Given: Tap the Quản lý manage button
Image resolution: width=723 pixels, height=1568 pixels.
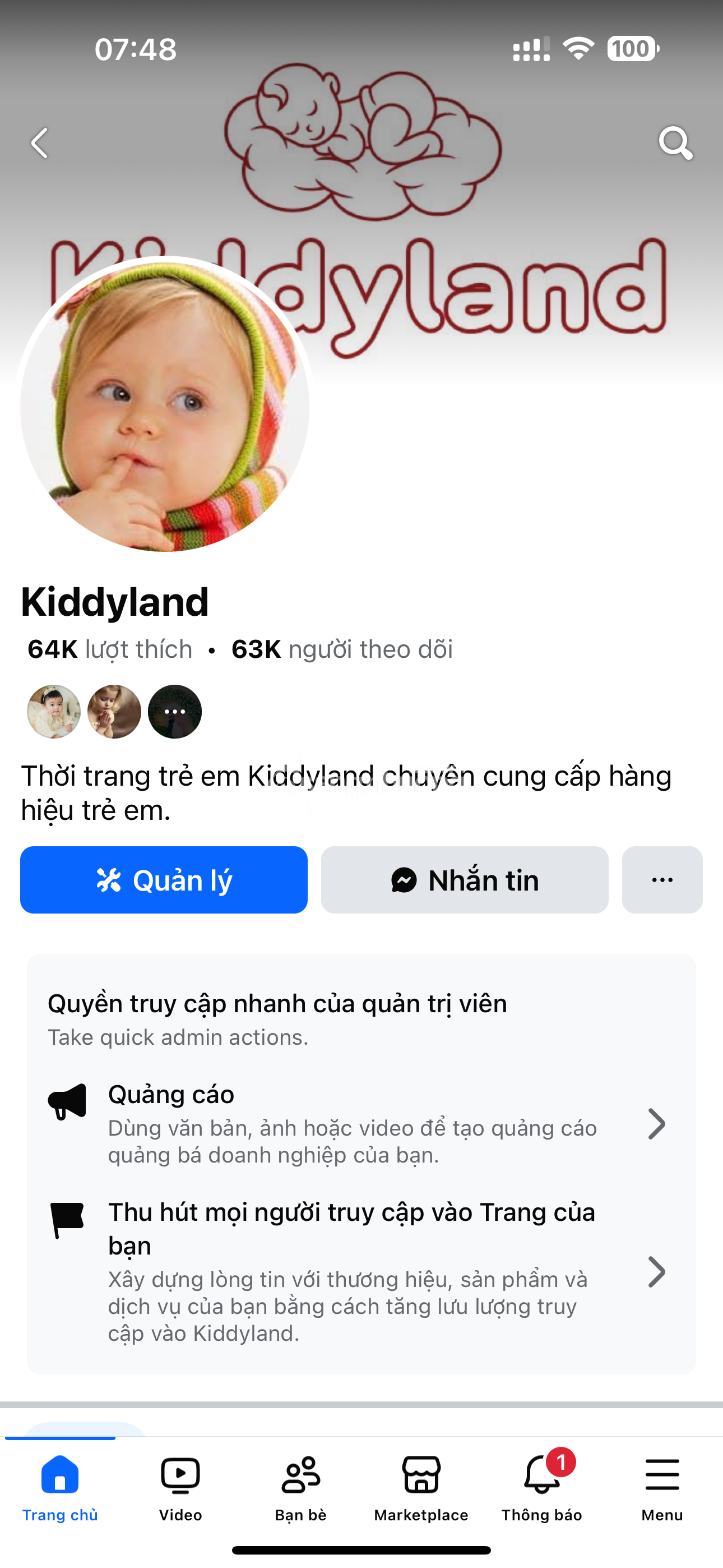Looking at the screenshot, I should [x=164, y=879].
